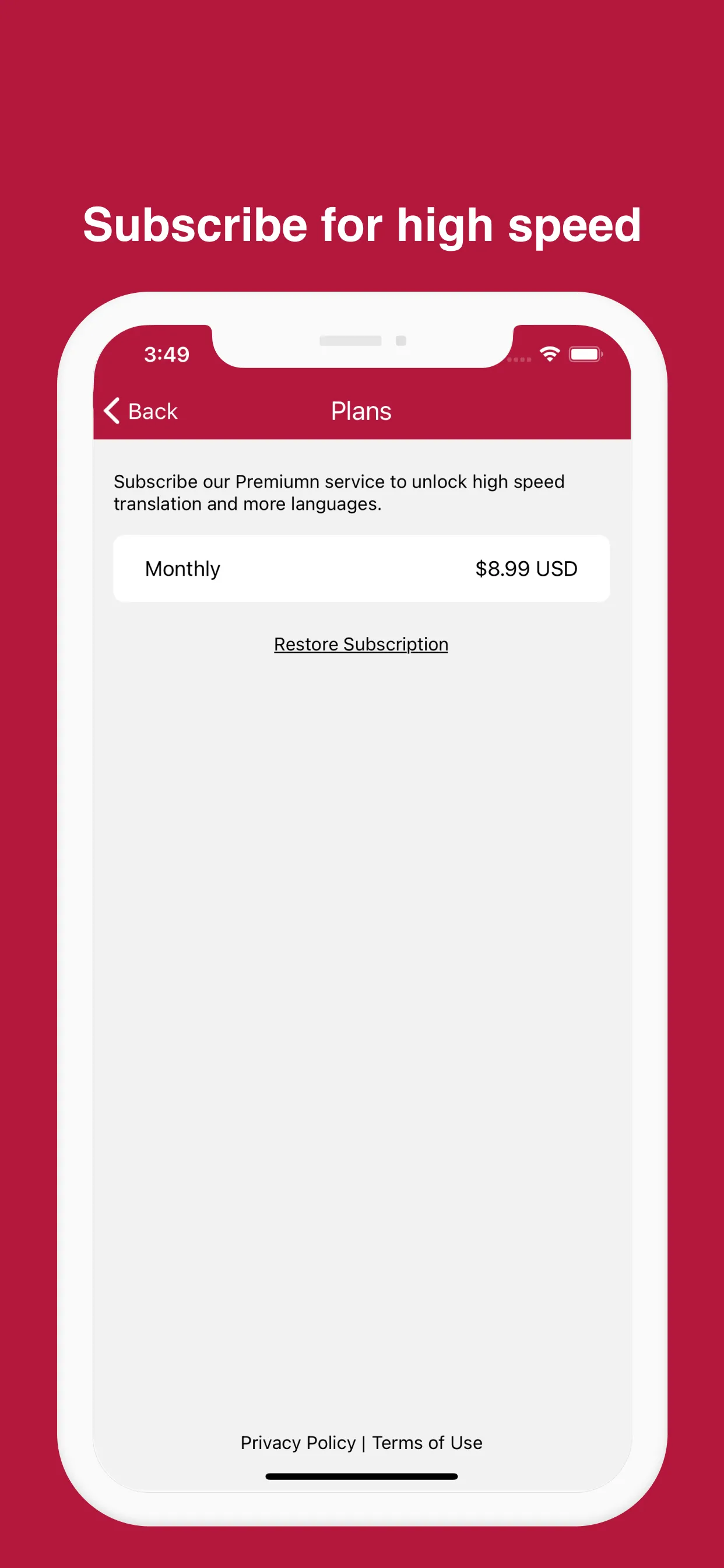Screen dimensions: 724x1568
Task: Go back using the Back button
Action: (152, 411)
